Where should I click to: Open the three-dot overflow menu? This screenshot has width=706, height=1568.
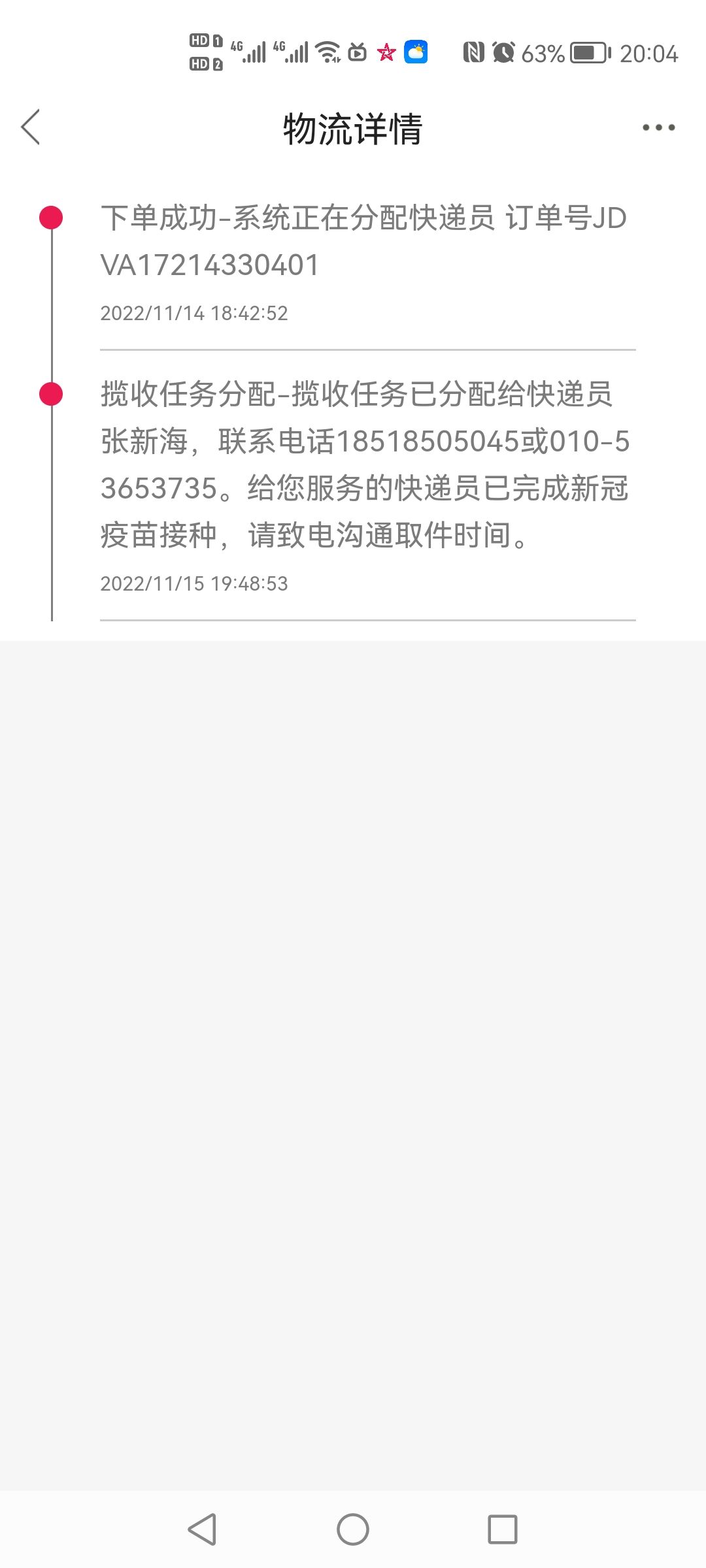(658, 127)
